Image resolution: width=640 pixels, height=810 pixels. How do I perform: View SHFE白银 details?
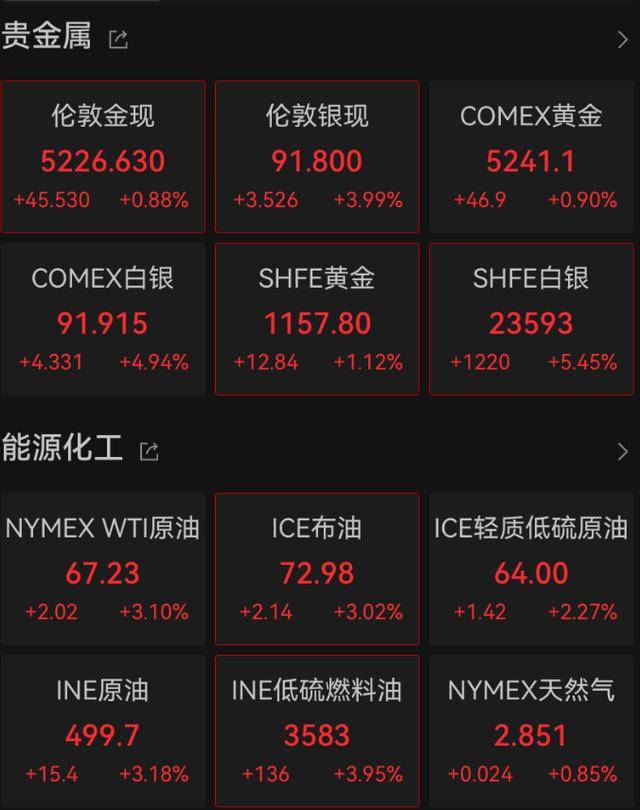[531, 319]
